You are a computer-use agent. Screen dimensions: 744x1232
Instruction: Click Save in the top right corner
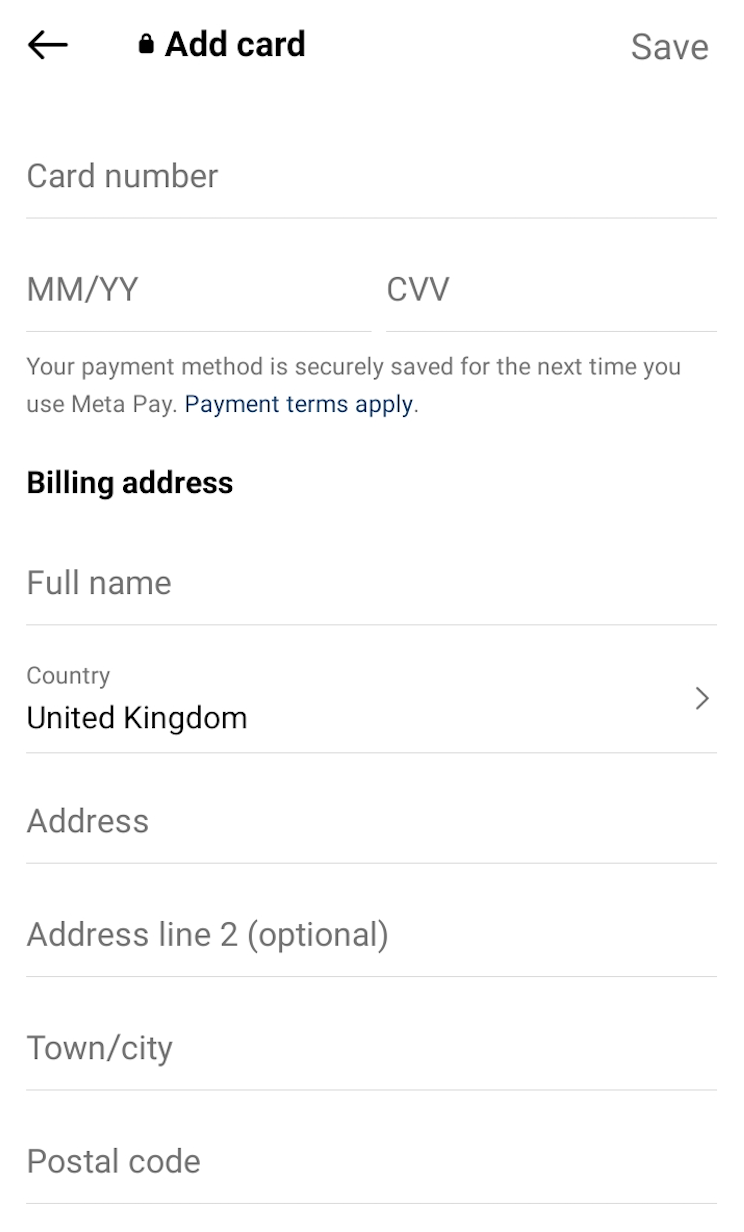(669, 46)
